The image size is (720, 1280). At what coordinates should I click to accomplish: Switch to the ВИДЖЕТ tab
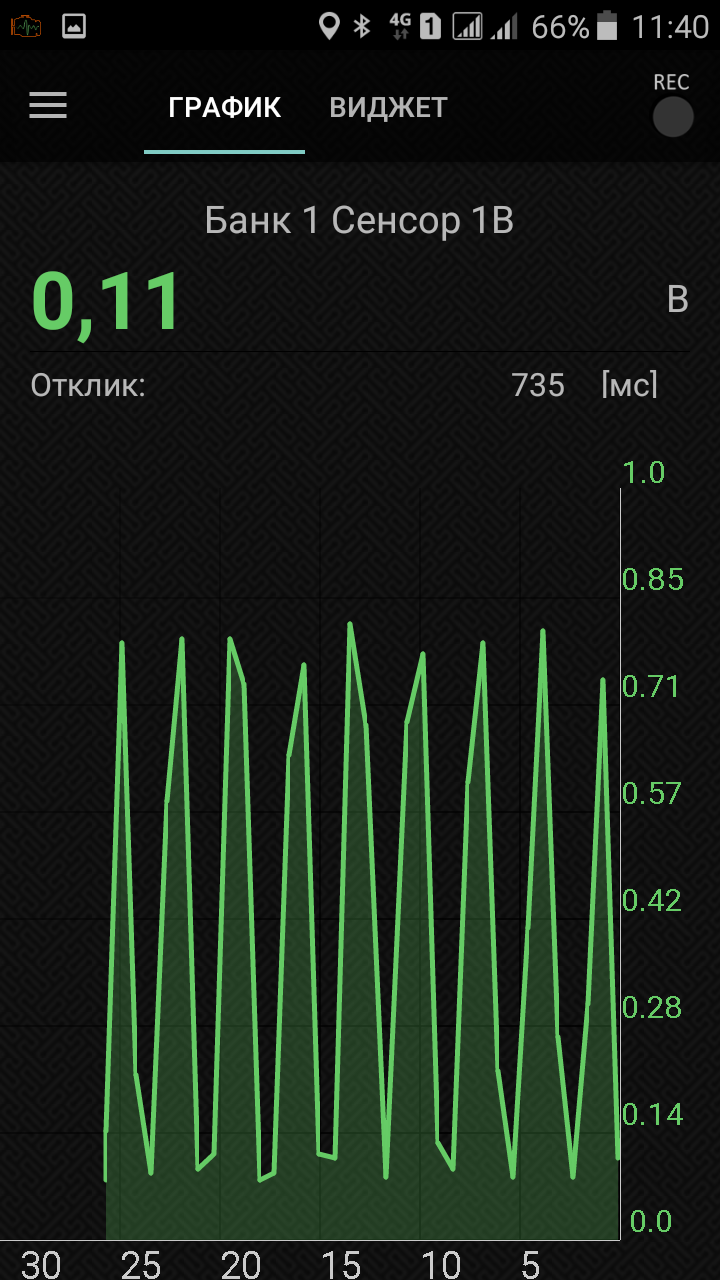coord(388,108)
